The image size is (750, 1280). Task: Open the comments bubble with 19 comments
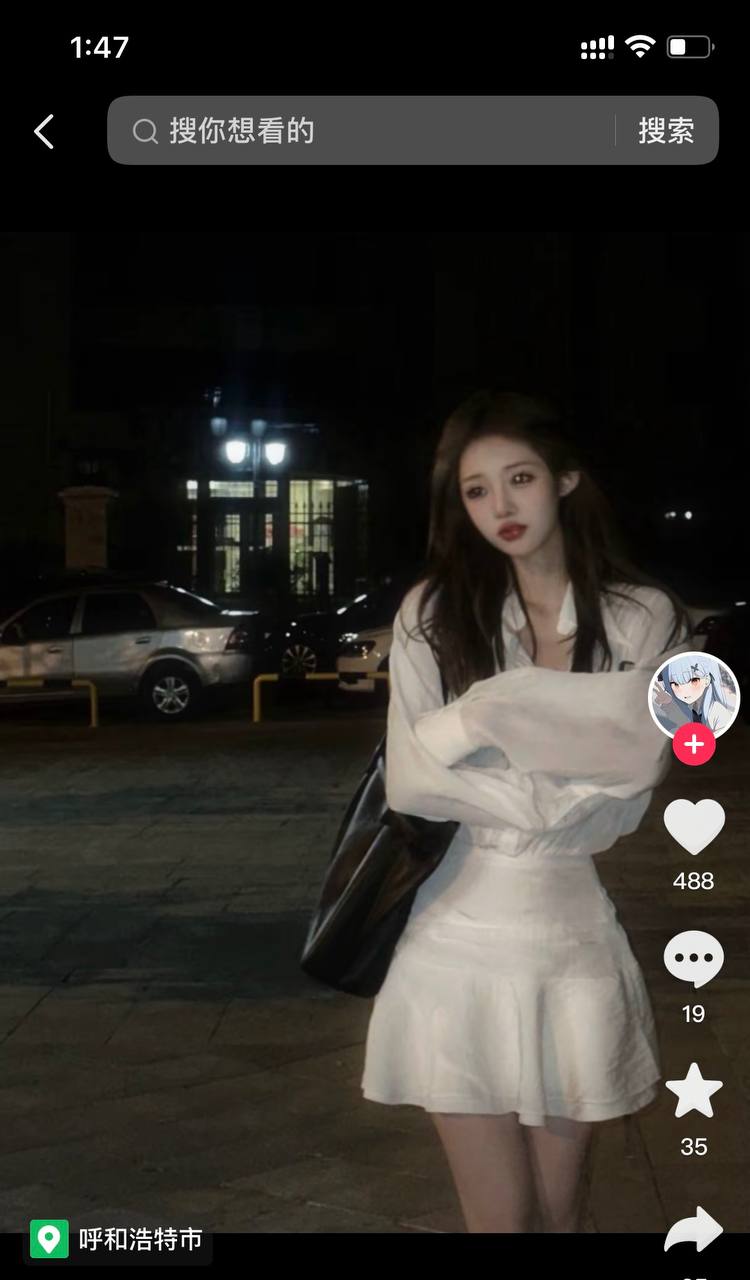click(x=694, y=960)
